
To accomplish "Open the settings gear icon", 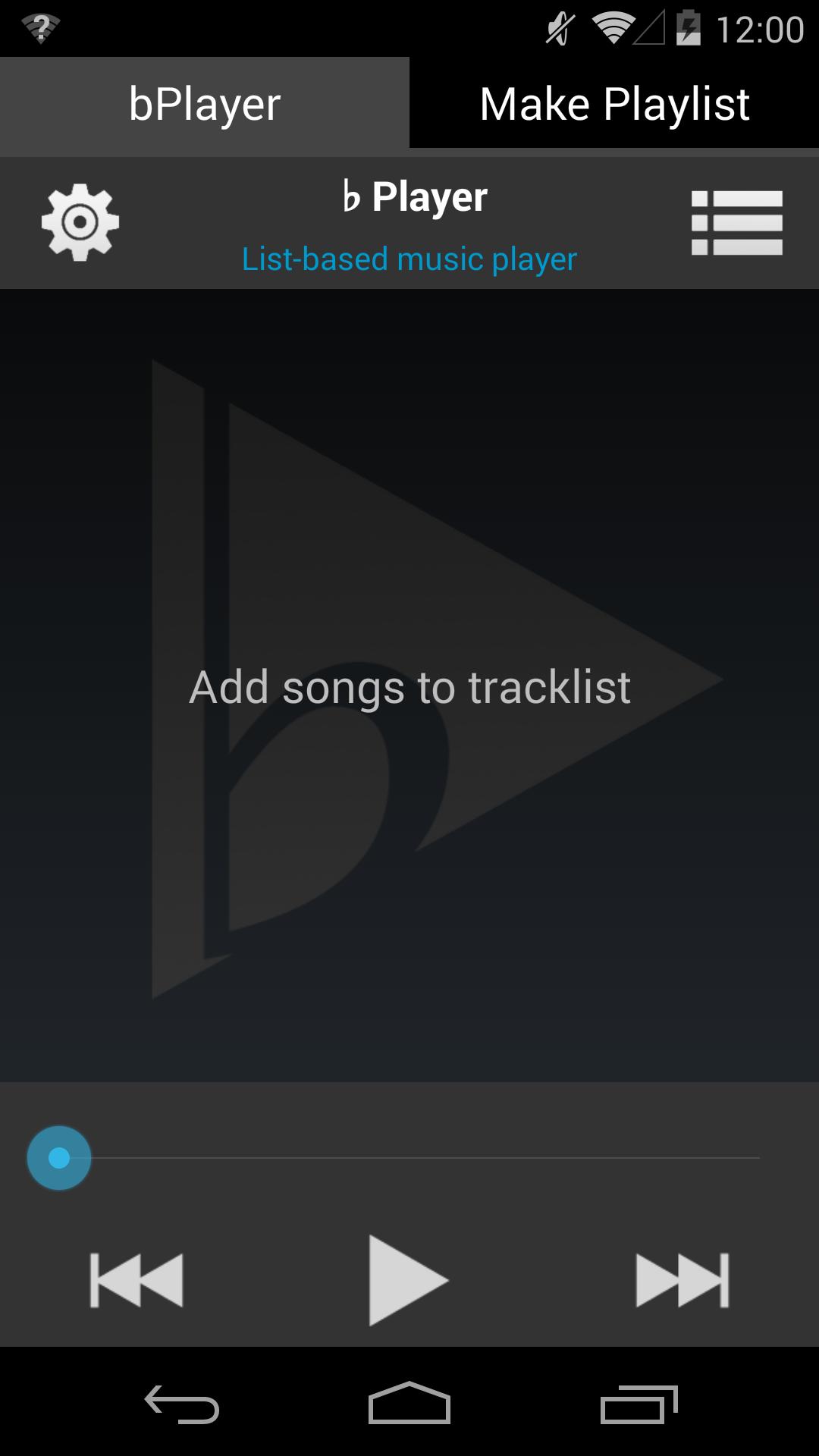I will (80, 222).
